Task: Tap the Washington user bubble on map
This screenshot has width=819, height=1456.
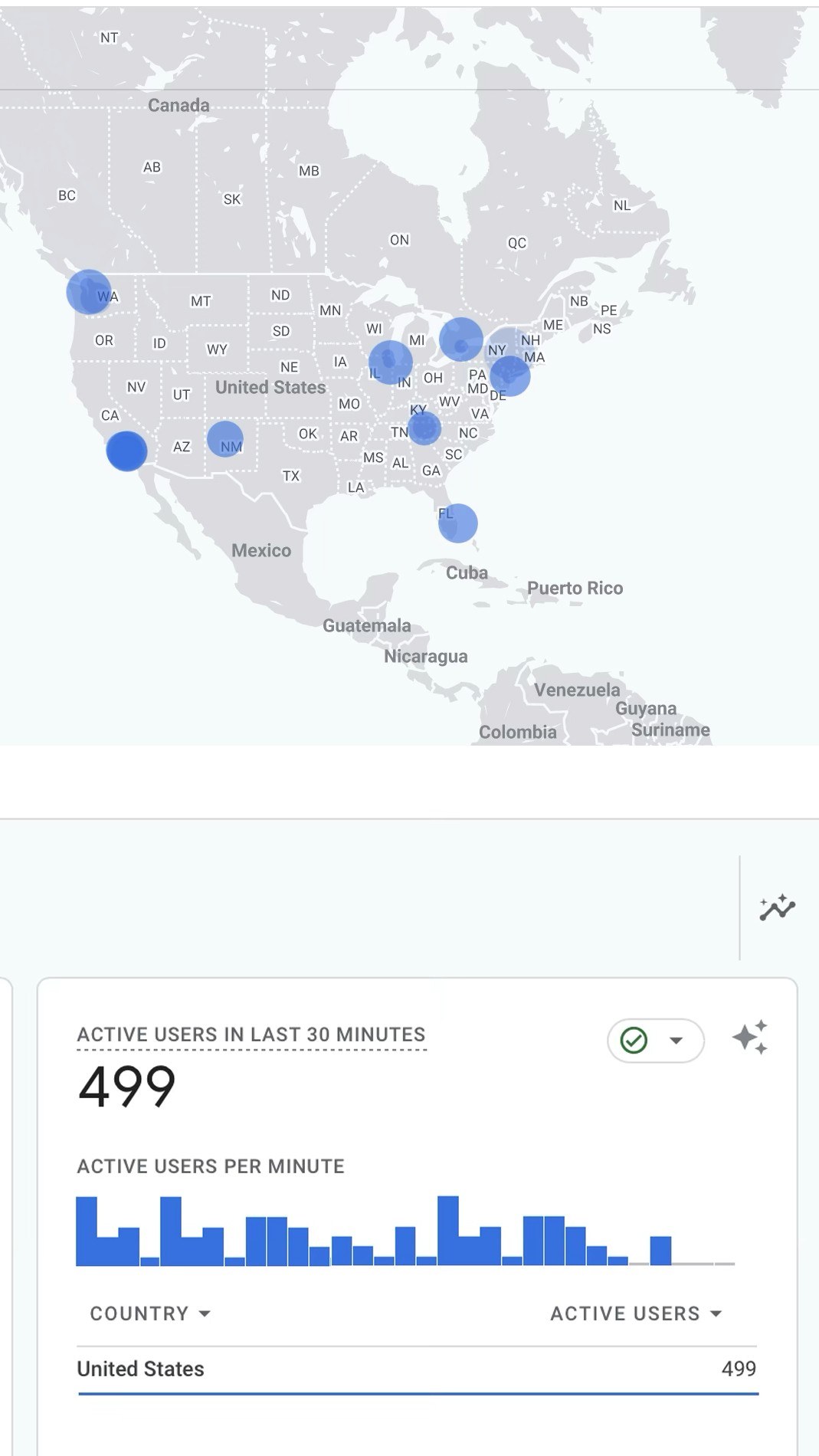Action: point(88,292)
